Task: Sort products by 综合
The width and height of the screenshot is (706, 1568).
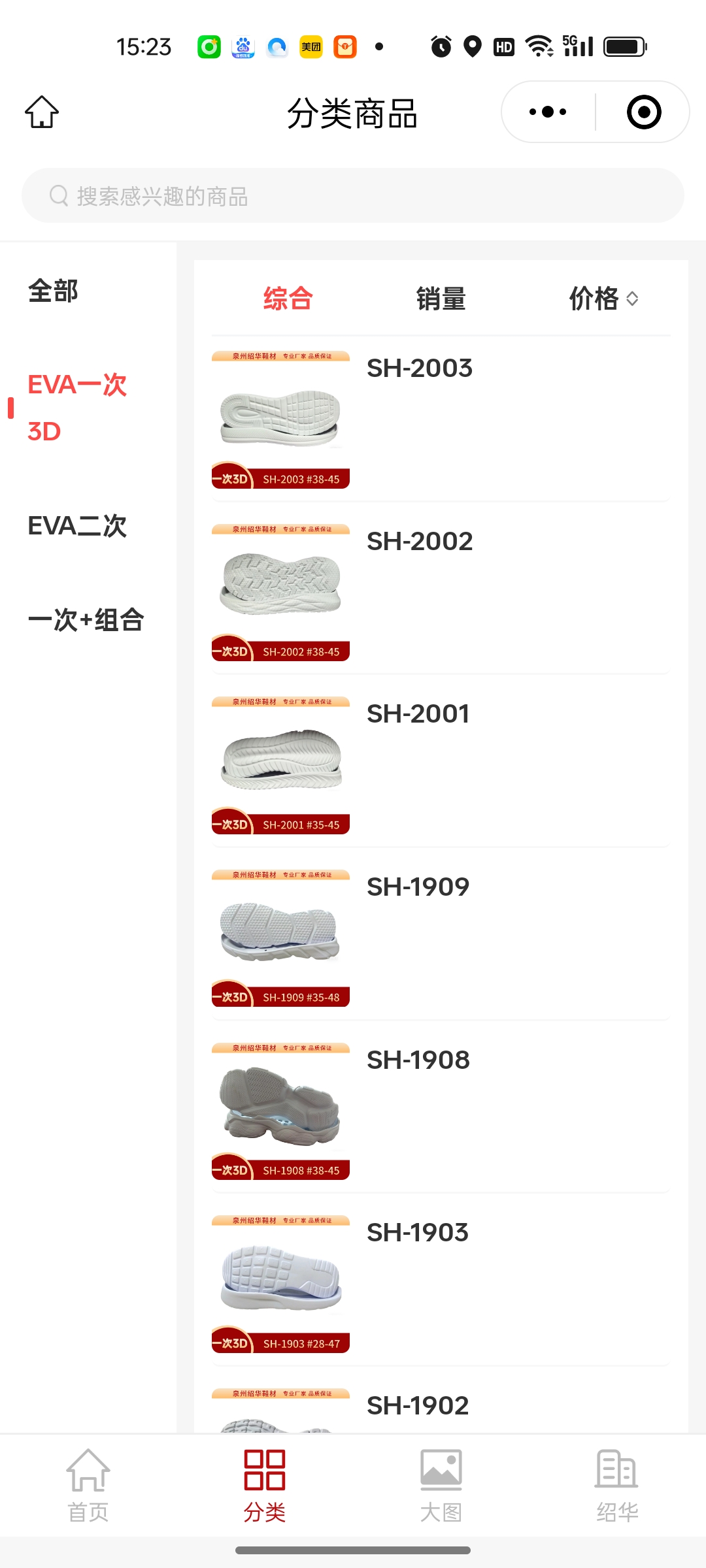Action: point(288,299)
